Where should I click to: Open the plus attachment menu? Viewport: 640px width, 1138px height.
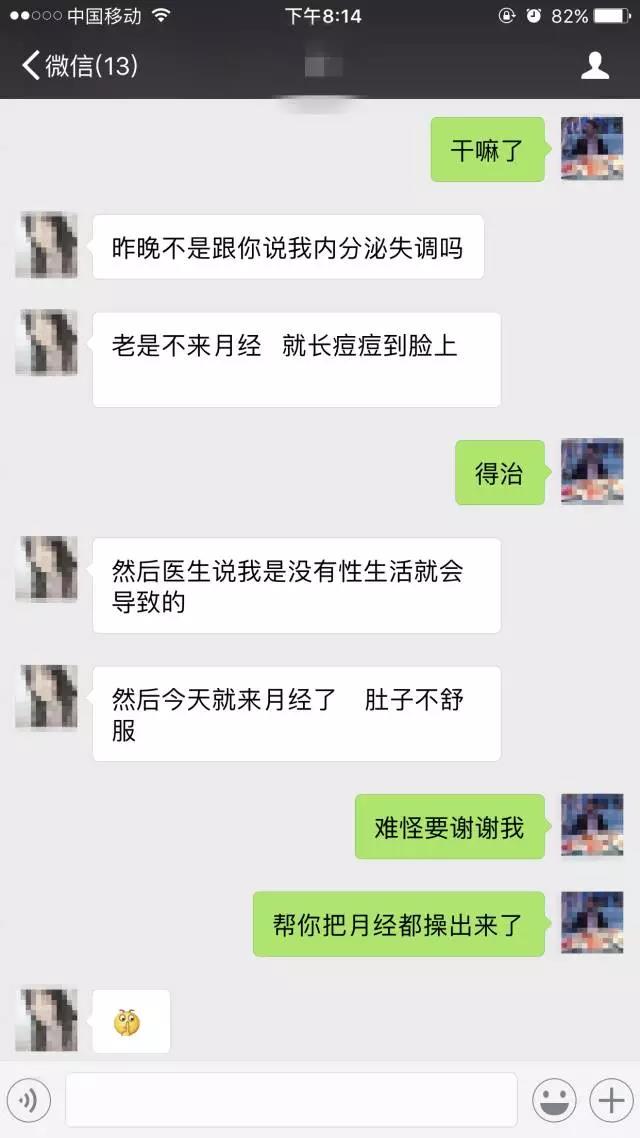click(x=609, y=1101)
